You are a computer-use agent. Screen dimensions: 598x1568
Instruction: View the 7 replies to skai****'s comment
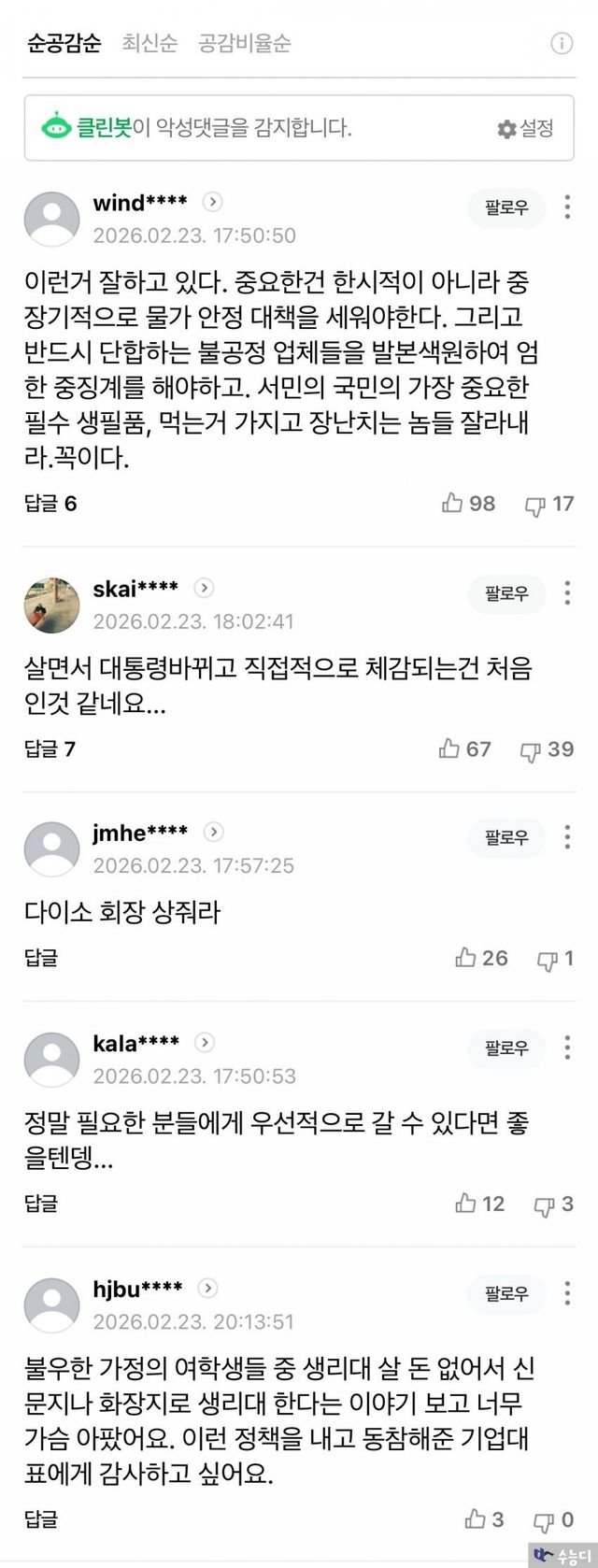tap(50, 748)
